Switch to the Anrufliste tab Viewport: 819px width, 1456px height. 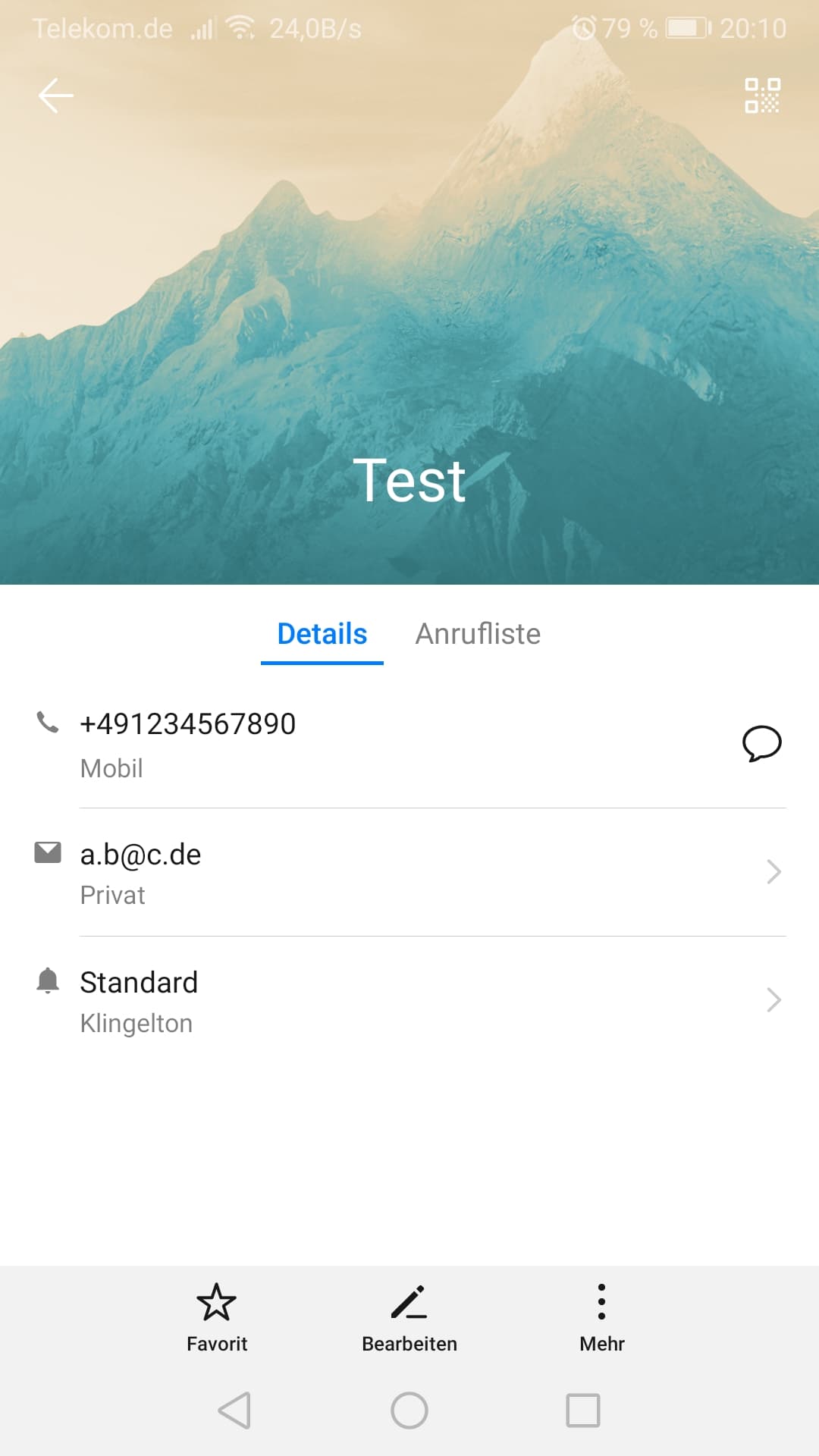(478, 634)
